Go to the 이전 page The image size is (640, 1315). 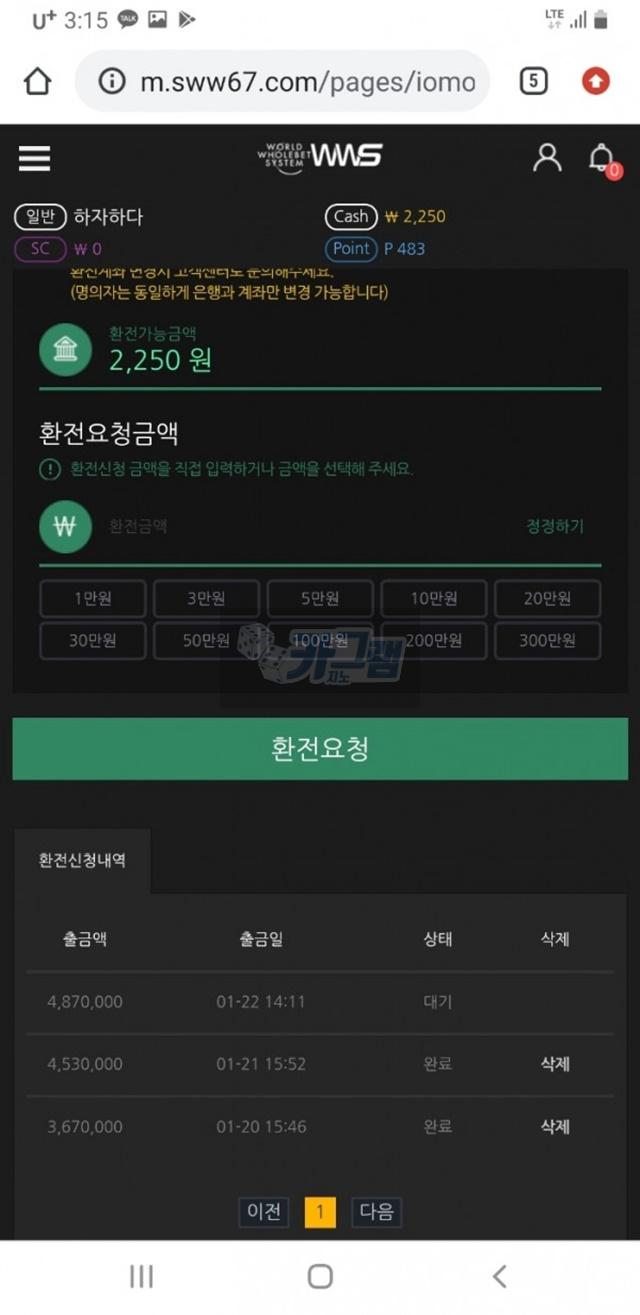[264, 1212]
